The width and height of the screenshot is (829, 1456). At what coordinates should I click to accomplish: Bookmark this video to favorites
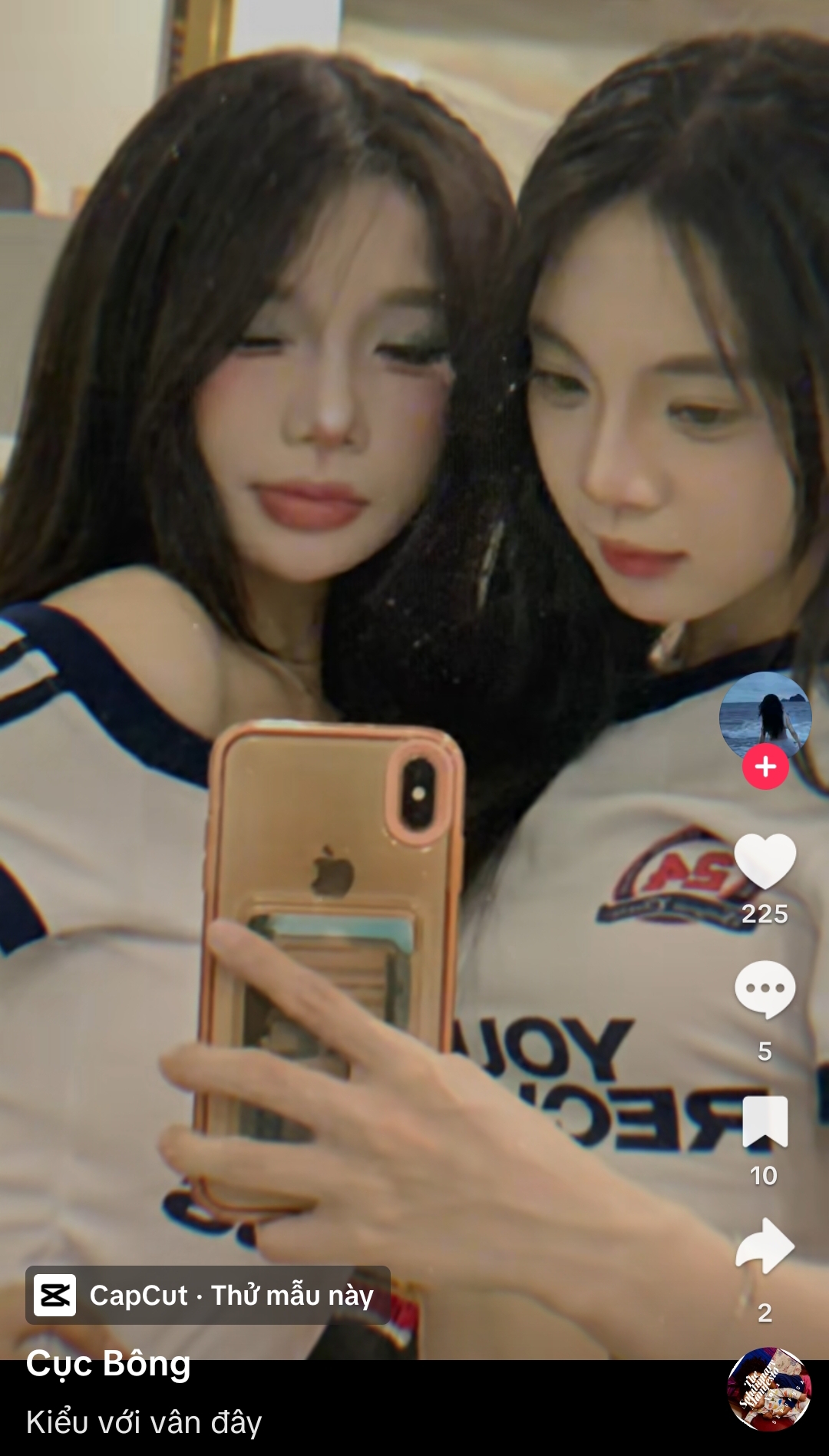coord(765,1122)
